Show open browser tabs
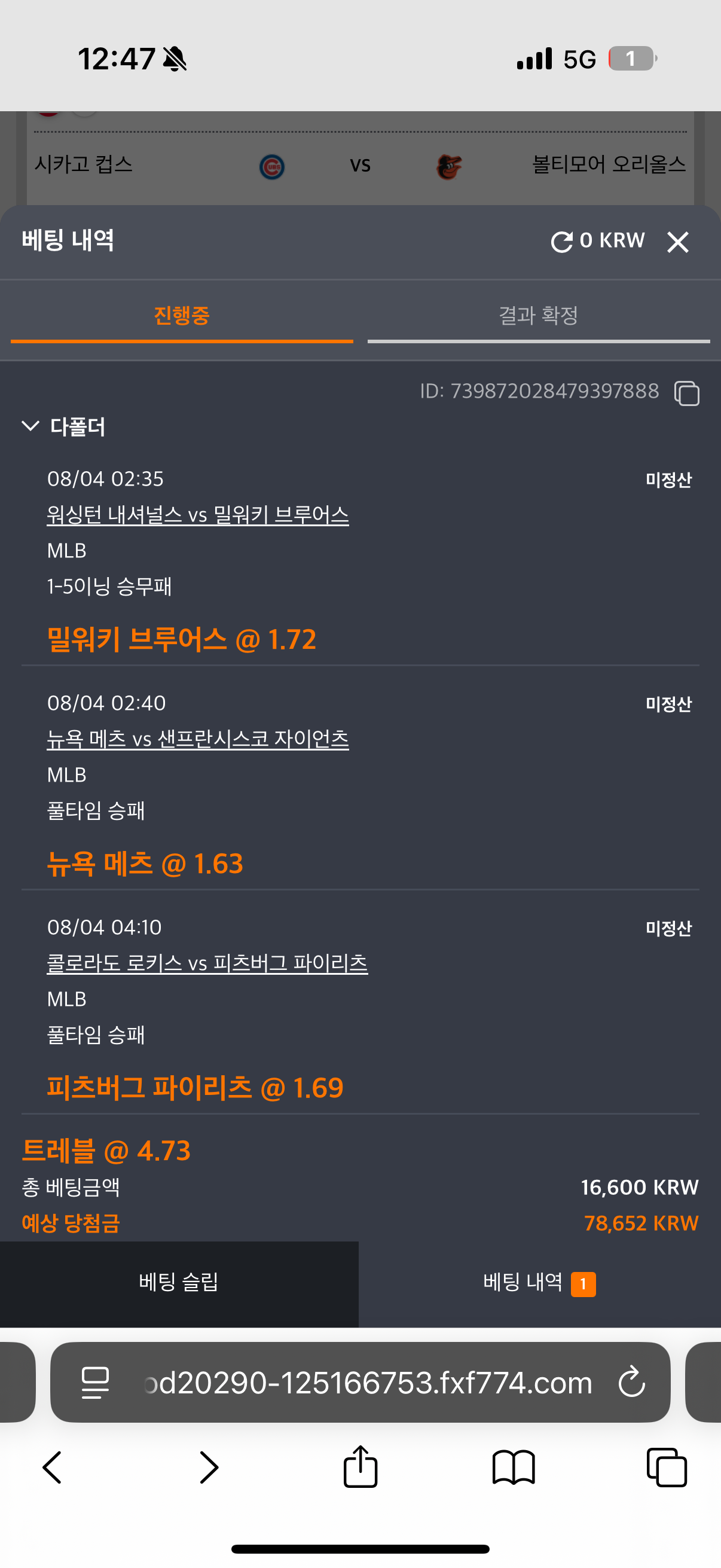This screenshot has width=721, height=1568. (667, 1468)
